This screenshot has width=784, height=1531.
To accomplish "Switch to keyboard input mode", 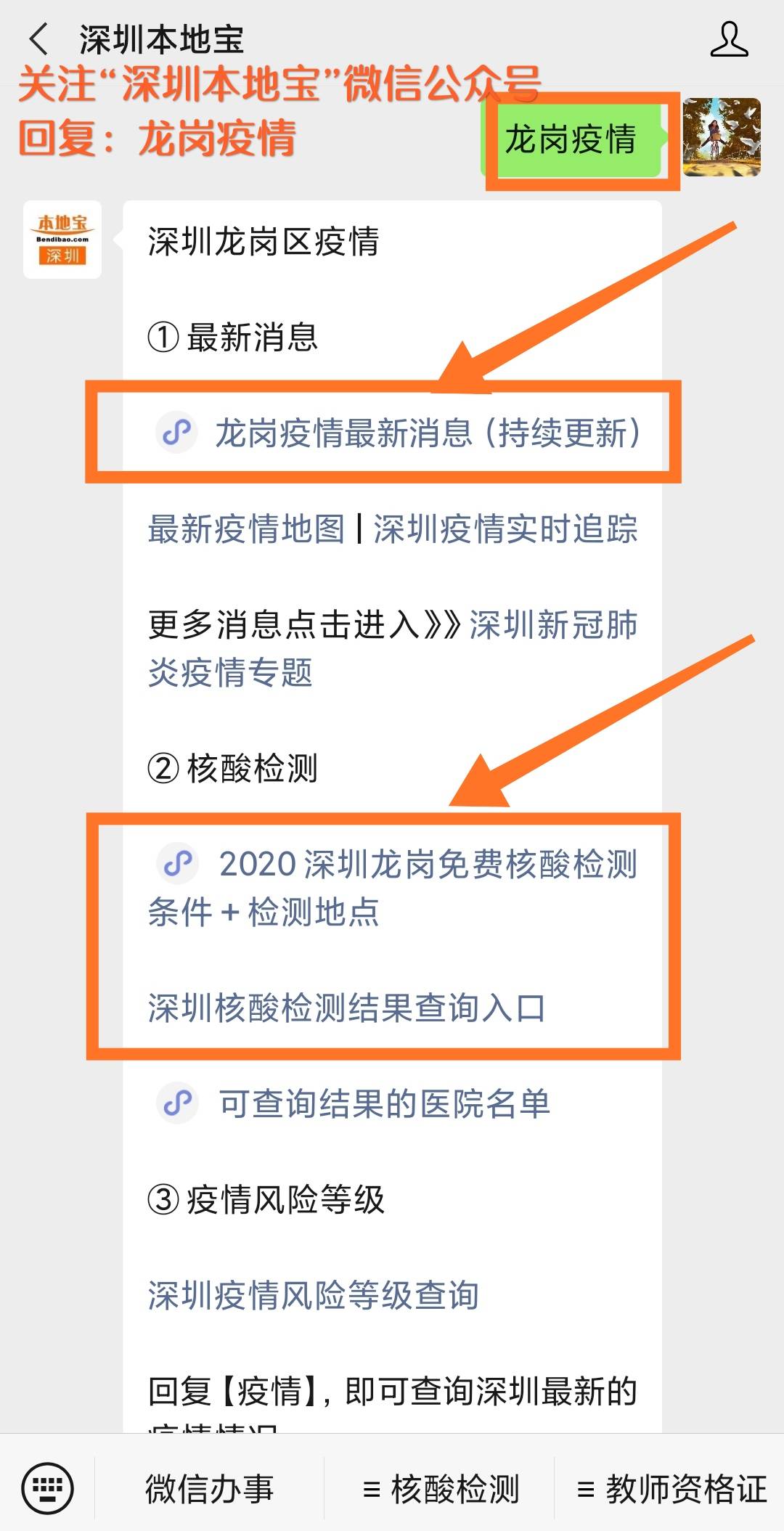I will [48, 1489].
